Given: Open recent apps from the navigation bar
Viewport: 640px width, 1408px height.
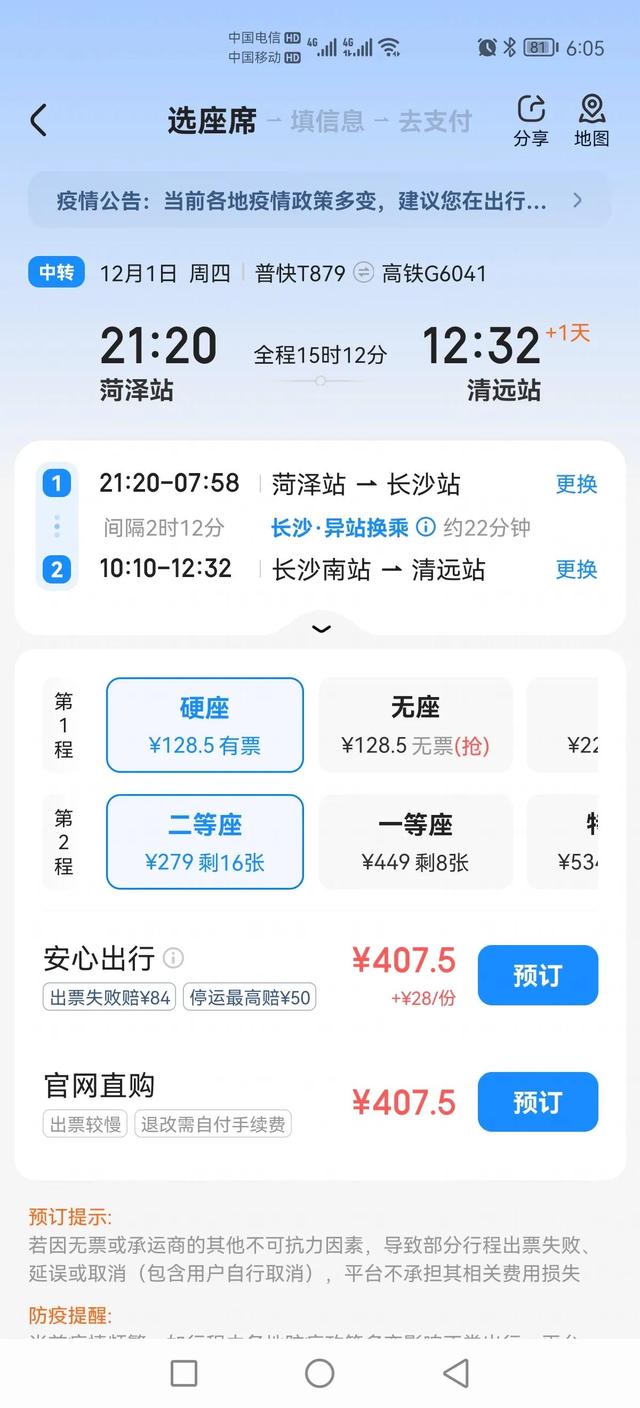Looking at the screenshot, I should coord(184,1373).
